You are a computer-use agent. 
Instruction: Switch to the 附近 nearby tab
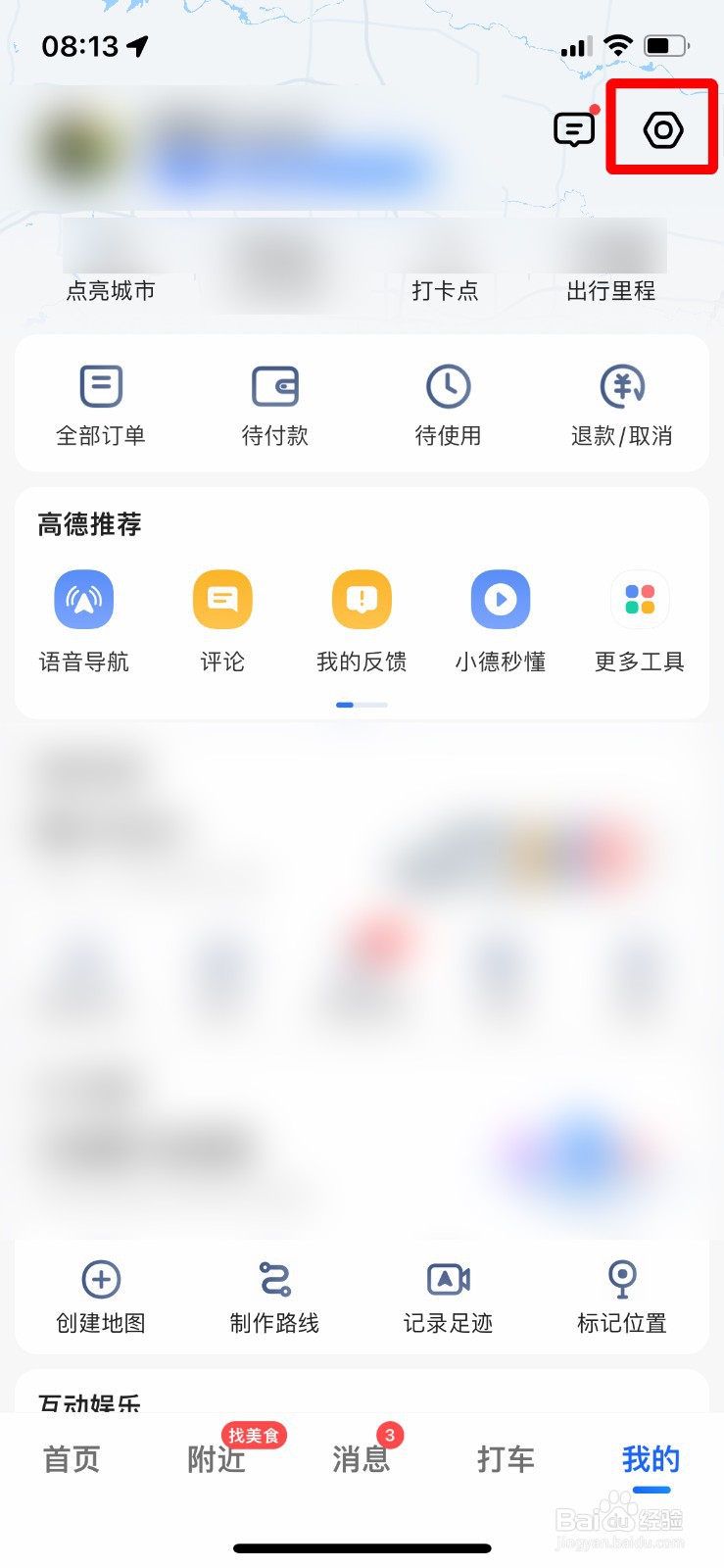click(214, 1460)
